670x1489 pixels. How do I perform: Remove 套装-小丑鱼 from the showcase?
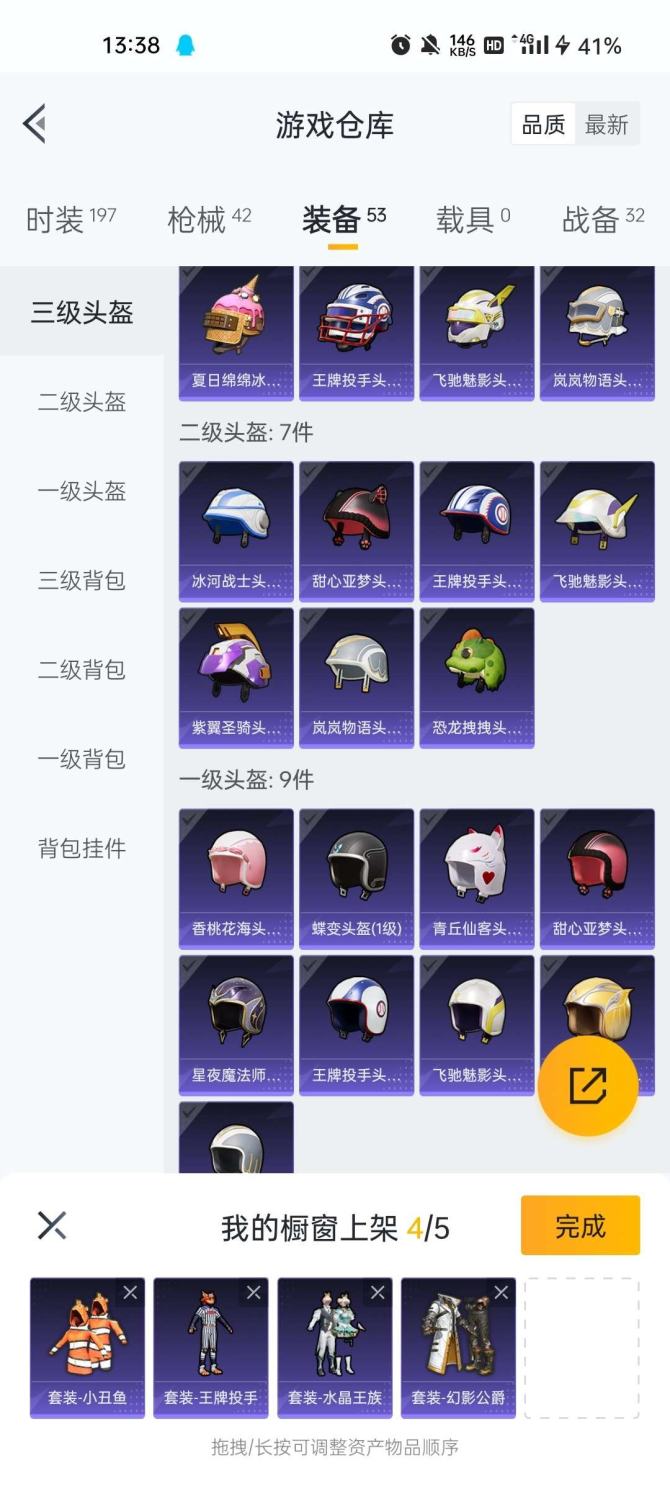click(x=130, y=1293)
